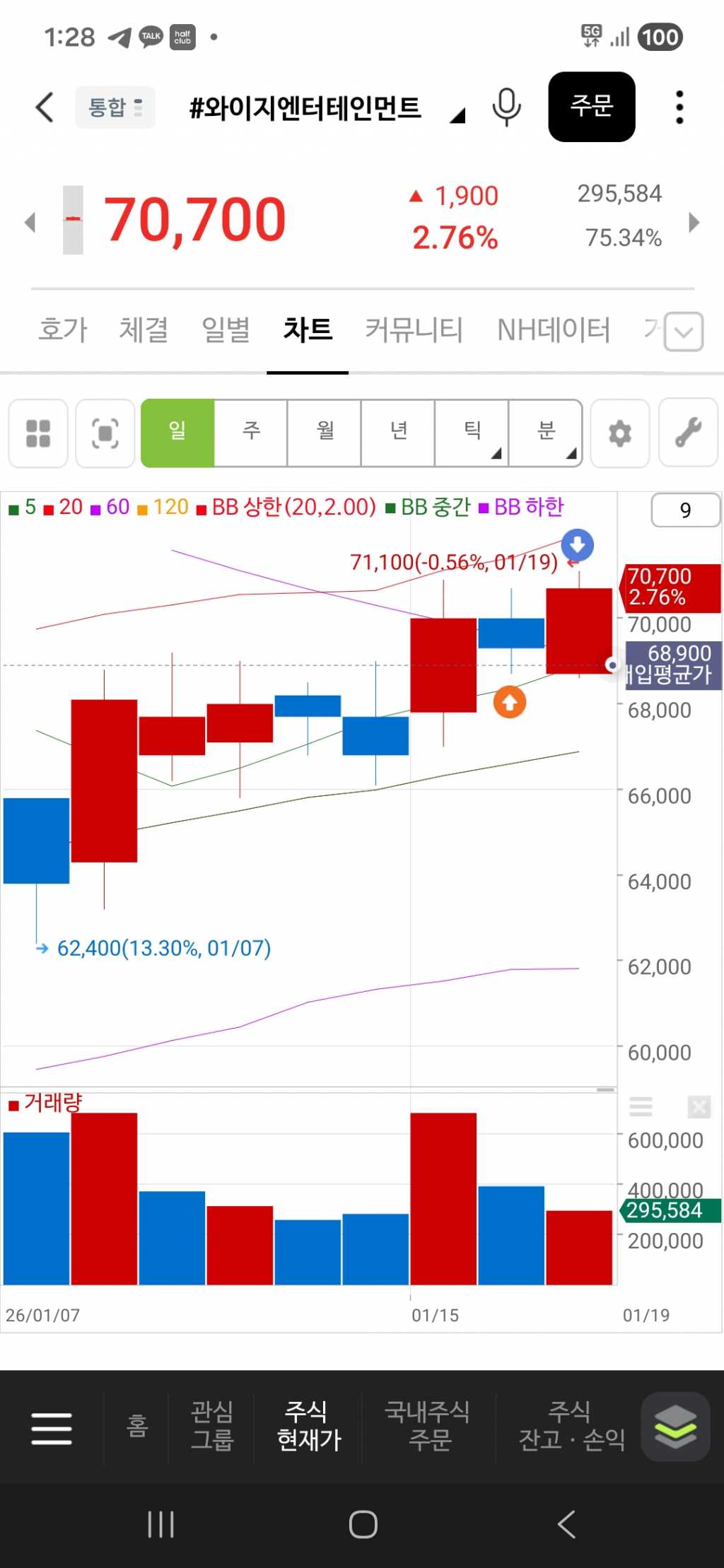Open the 커뮤니티 tab
Screen dimensions: 724x1568
414,329
